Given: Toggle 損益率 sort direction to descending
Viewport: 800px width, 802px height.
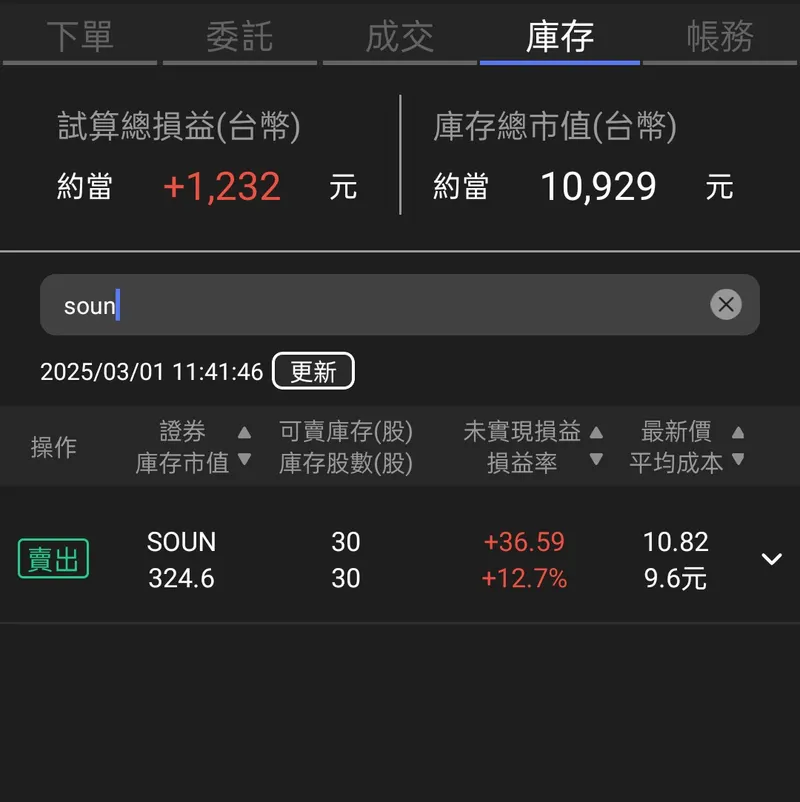Looking at the screenshot, I should [598, 462].
